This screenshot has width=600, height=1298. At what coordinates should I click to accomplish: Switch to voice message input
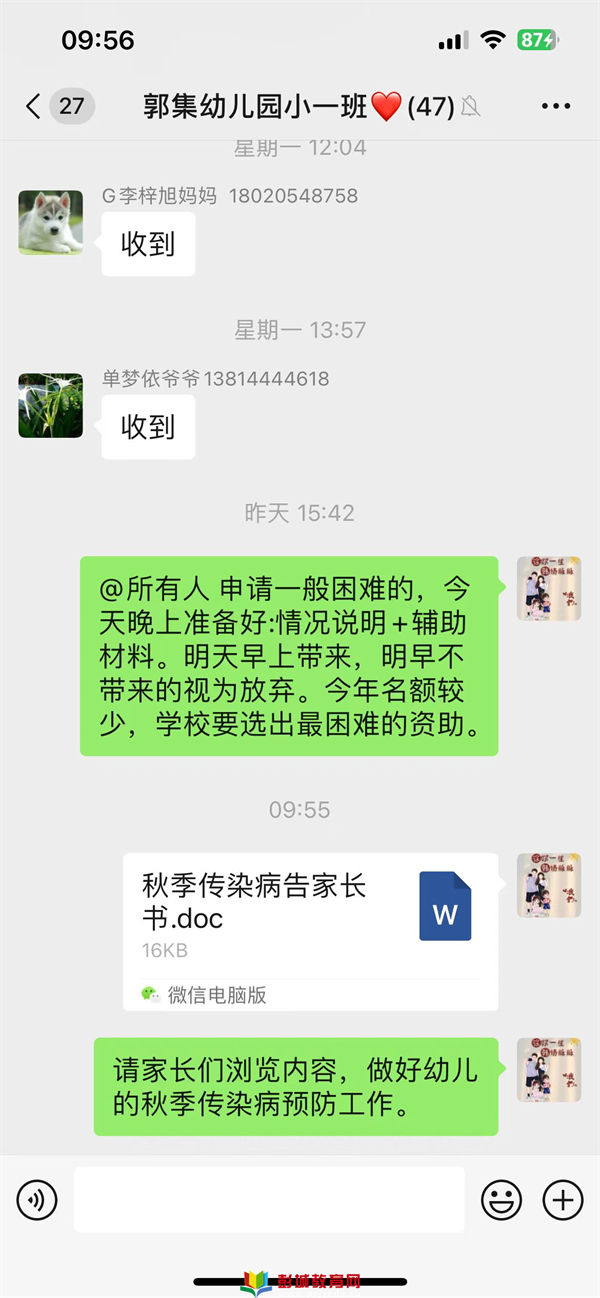(x=37, y=1199)
